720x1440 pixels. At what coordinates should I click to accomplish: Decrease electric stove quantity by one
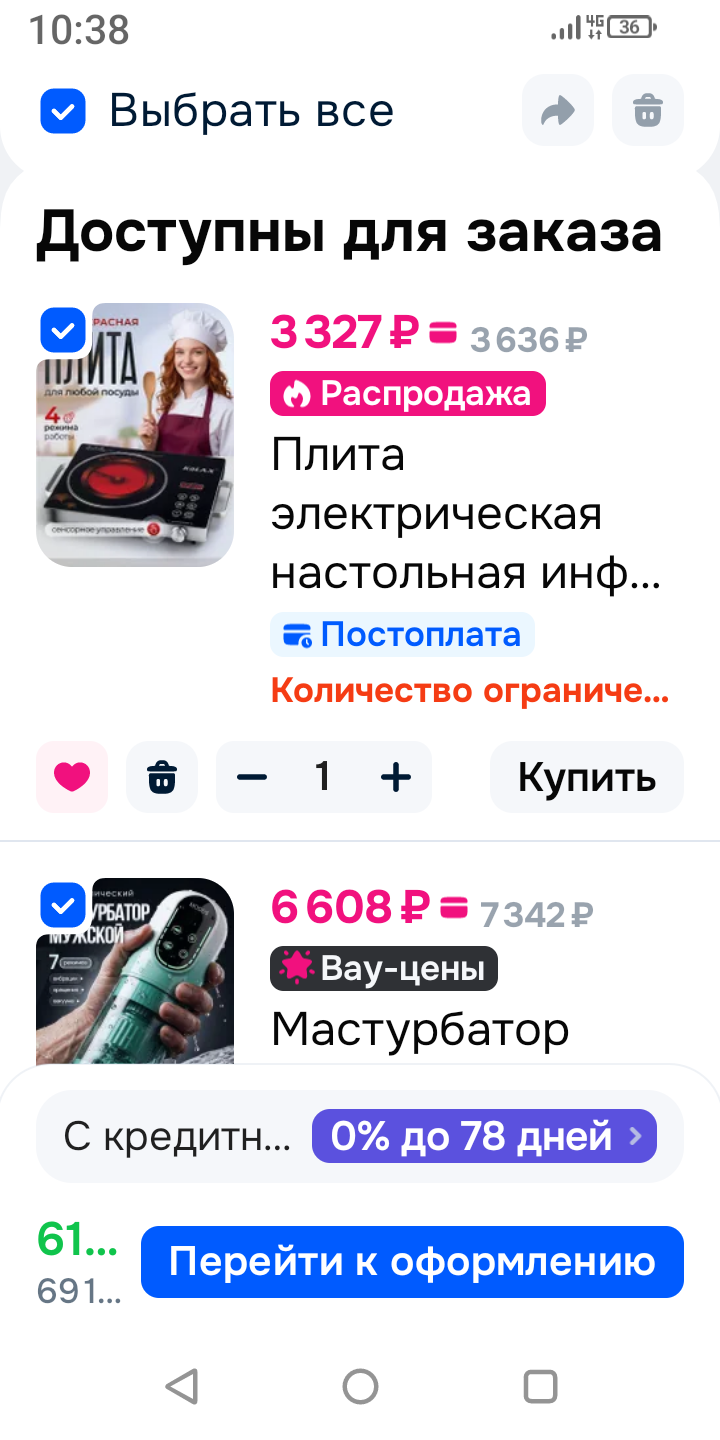252,776
